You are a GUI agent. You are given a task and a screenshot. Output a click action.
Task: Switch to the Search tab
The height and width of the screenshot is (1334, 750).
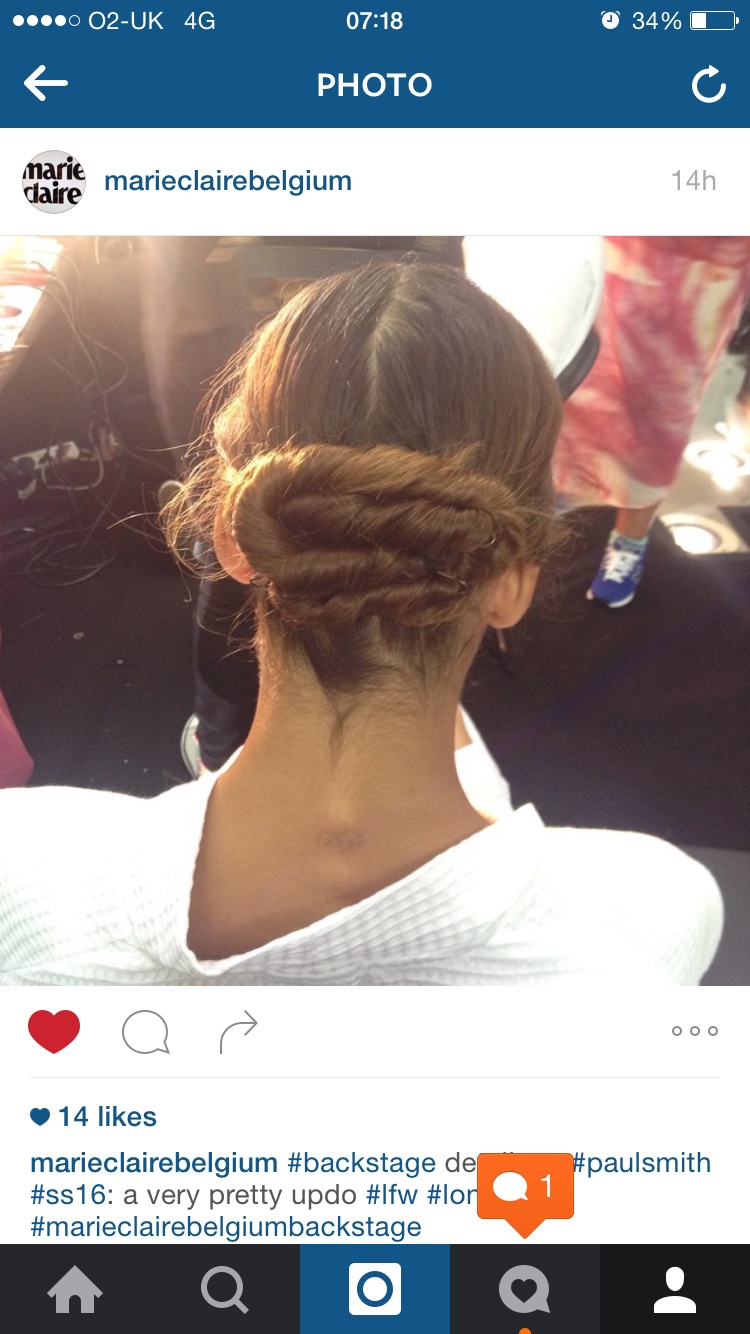(225, 1290)
